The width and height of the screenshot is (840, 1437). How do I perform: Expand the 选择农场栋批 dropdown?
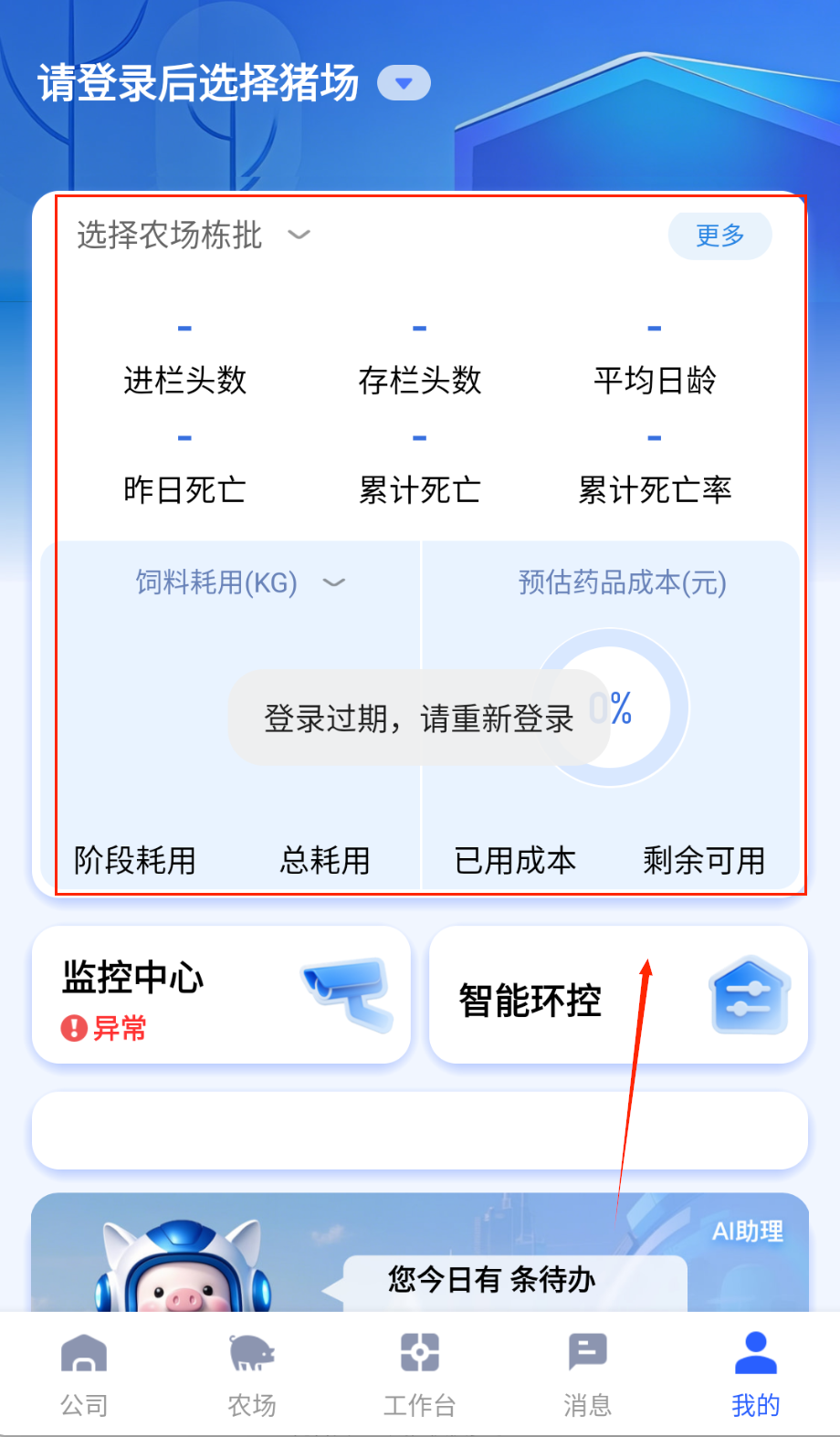point(194,236)
